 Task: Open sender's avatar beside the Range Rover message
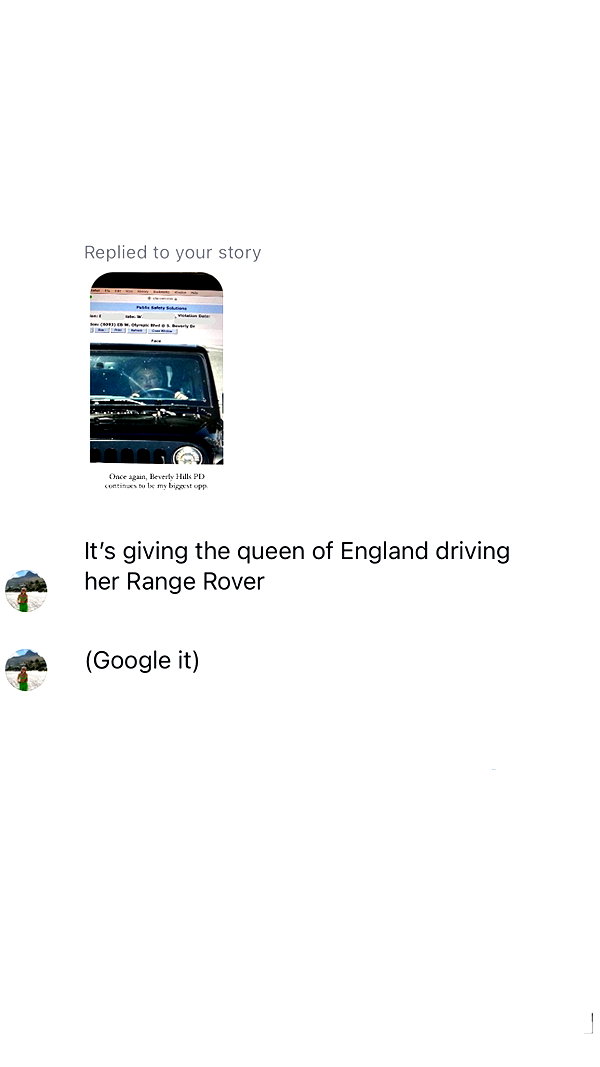(26, 591)
